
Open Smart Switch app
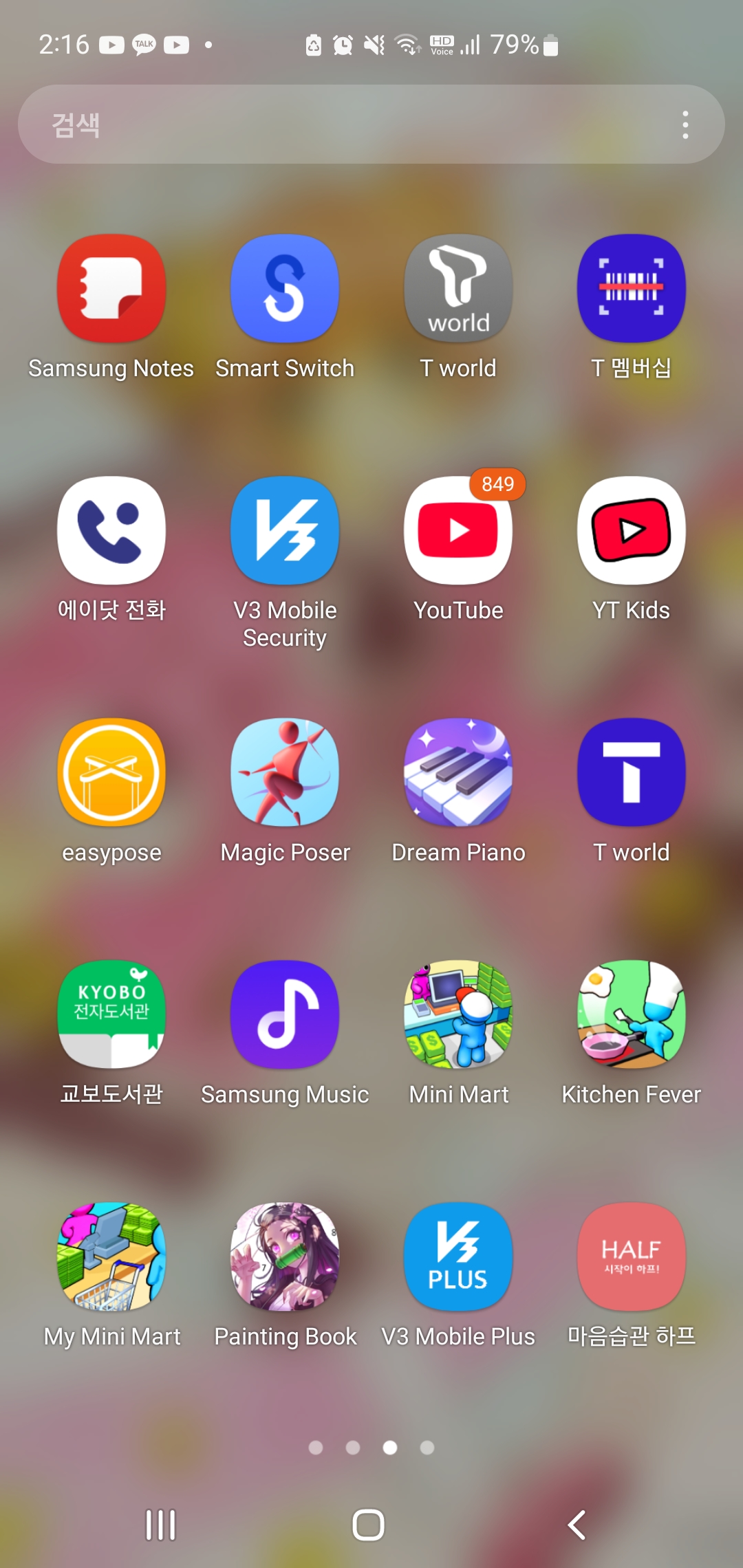285,289
